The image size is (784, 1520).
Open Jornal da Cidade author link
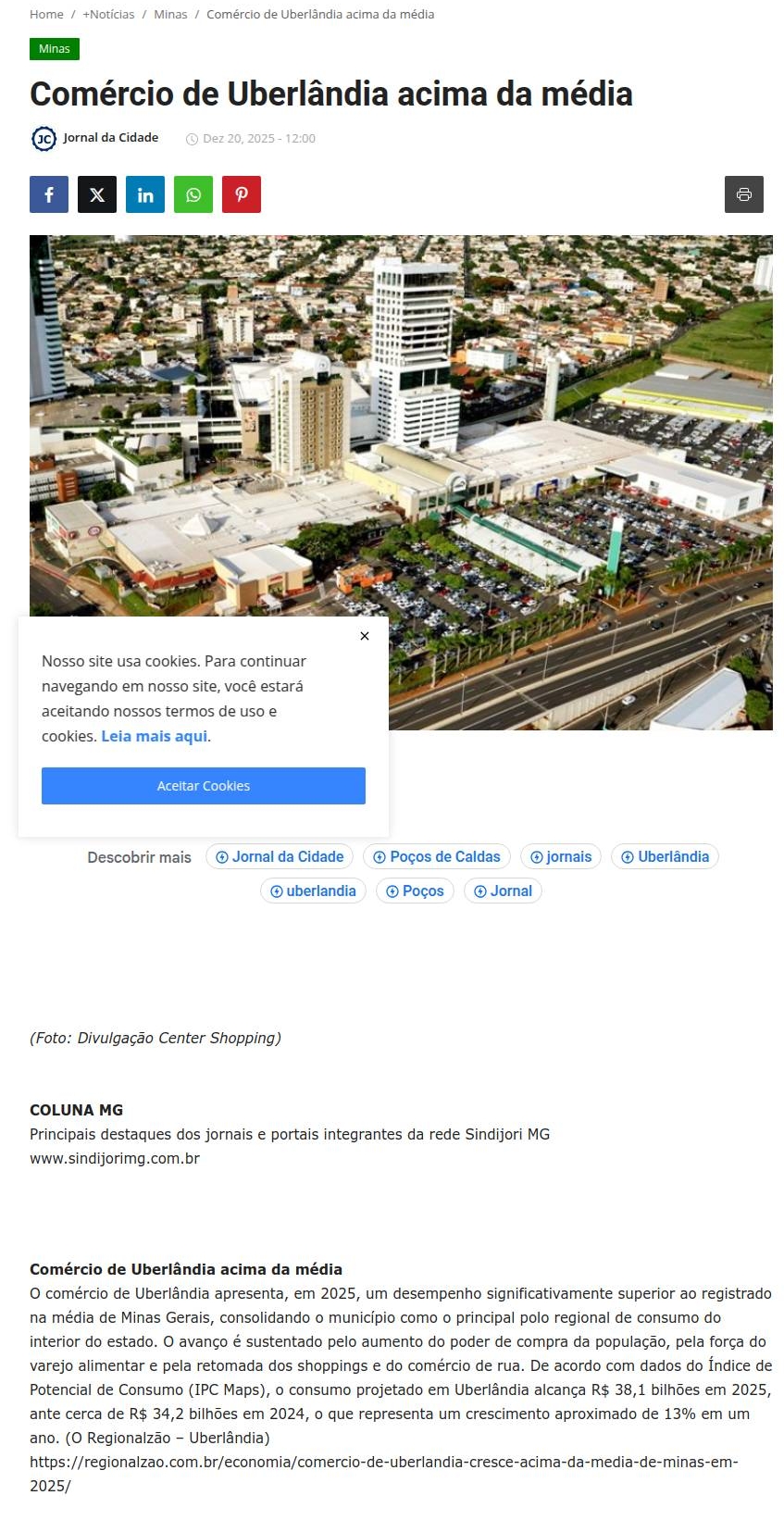pyautogui.click(x=110, y=138)
